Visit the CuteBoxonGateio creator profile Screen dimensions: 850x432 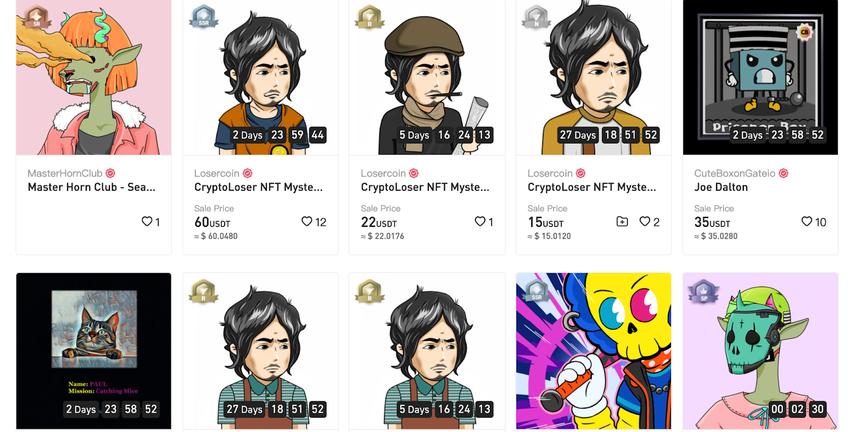(735, 173)
